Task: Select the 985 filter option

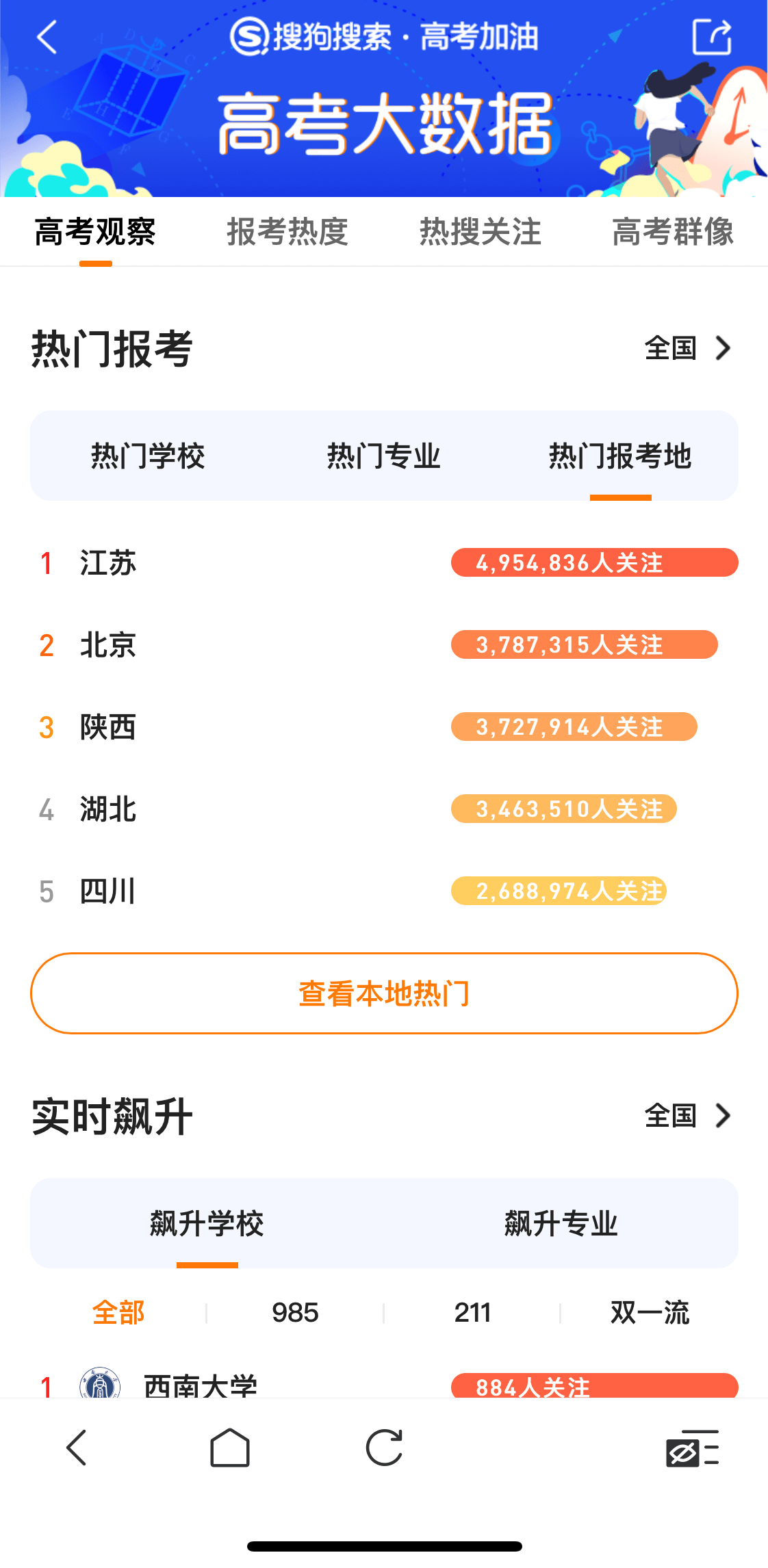Action: click(294, 1311)
